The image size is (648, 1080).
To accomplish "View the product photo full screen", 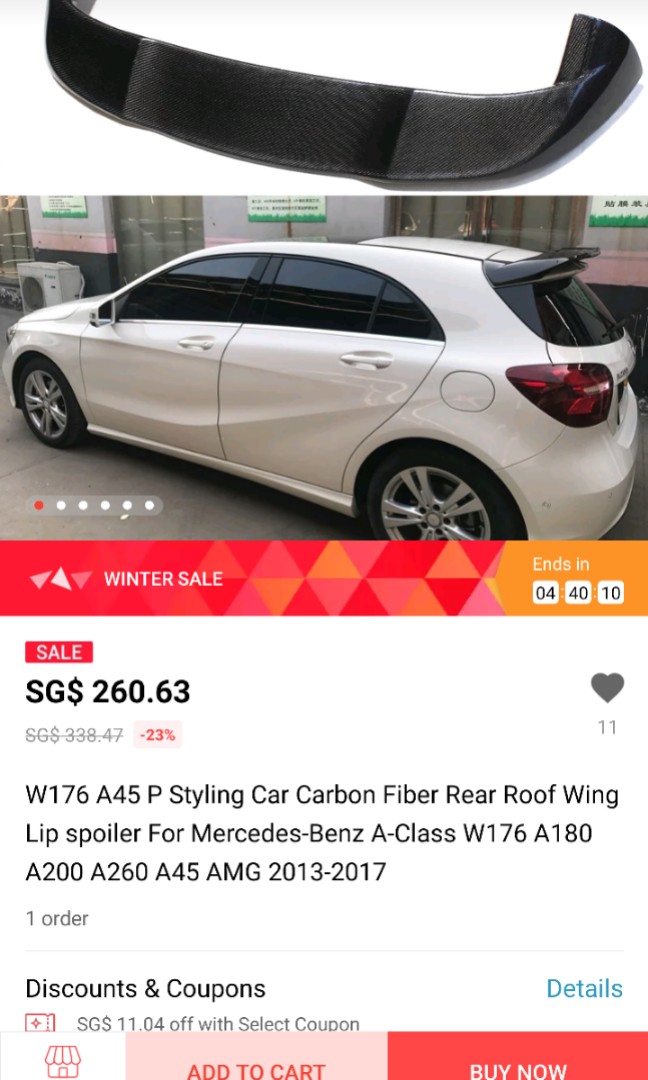I will pos(324,360).
